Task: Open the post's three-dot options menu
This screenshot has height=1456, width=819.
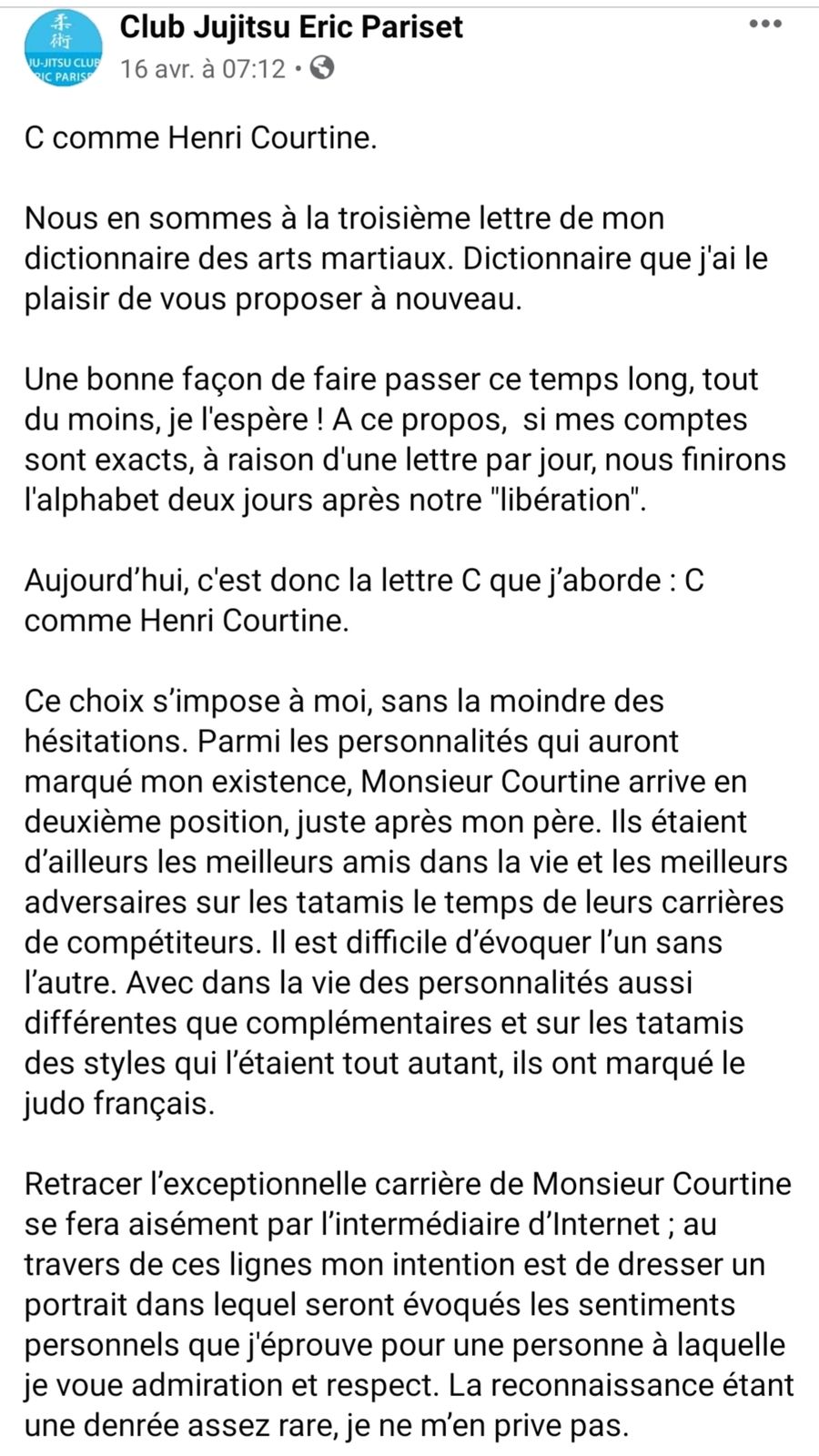Action: [x=765, y=24]
